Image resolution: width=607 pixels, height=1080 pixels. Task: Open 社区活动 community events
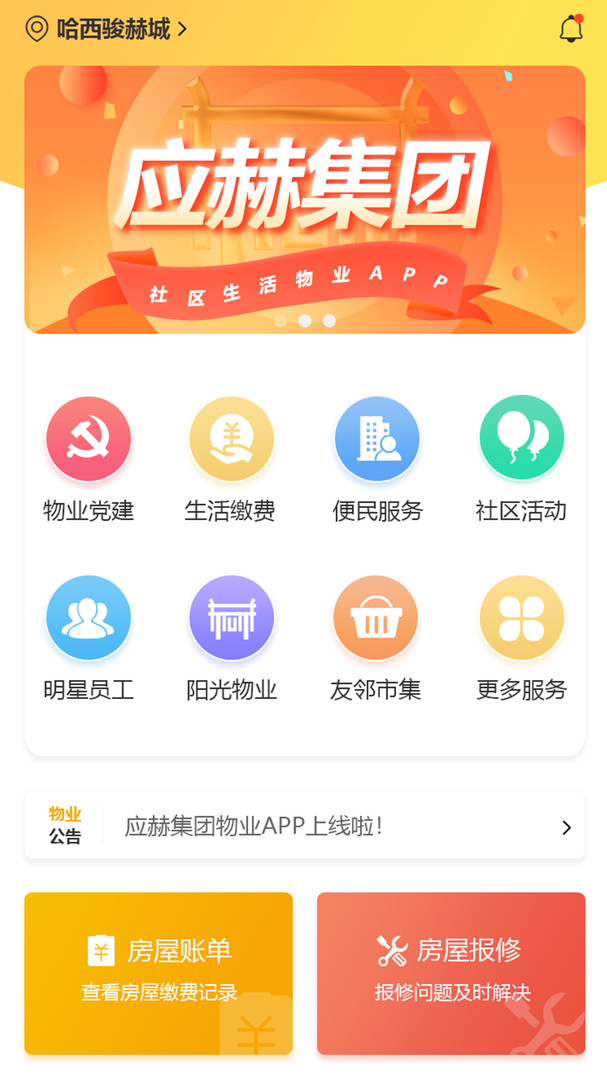click(x=521, y=440)
